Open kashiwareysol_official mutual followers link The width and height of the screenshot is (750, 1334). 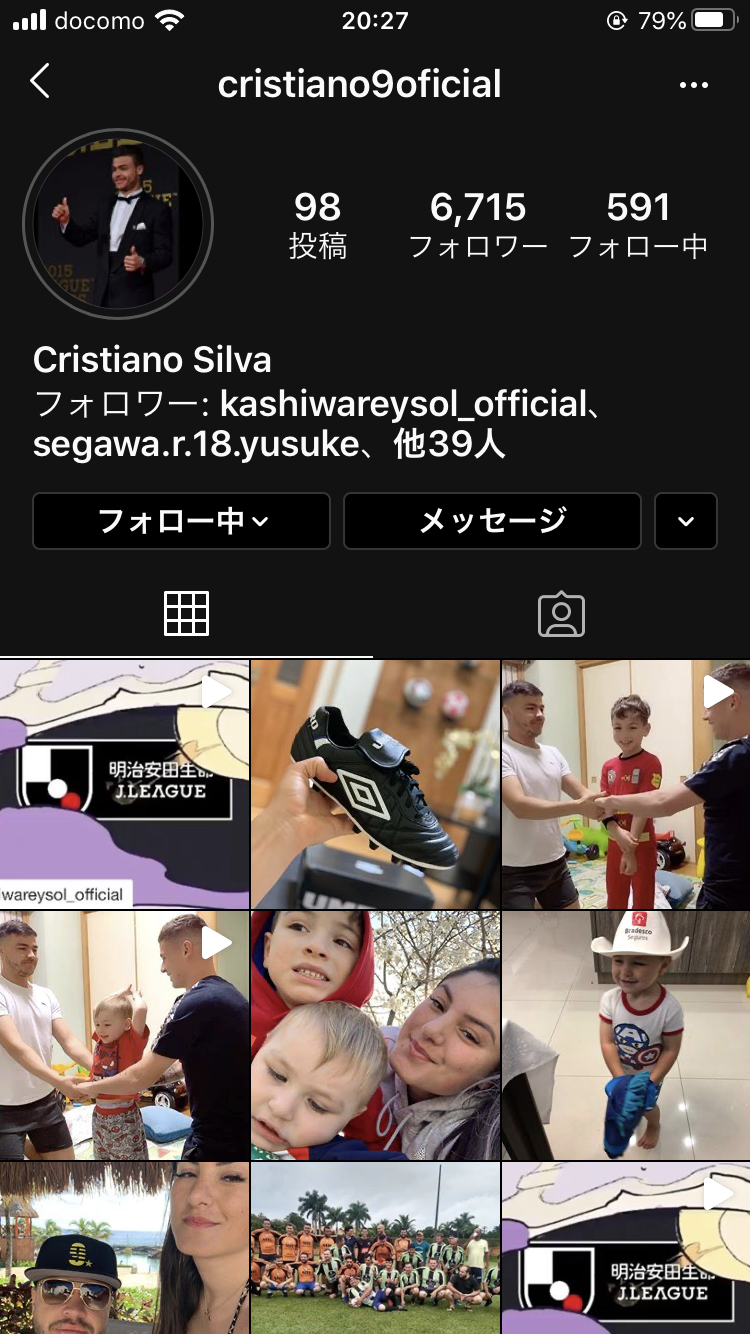[402, 405]
